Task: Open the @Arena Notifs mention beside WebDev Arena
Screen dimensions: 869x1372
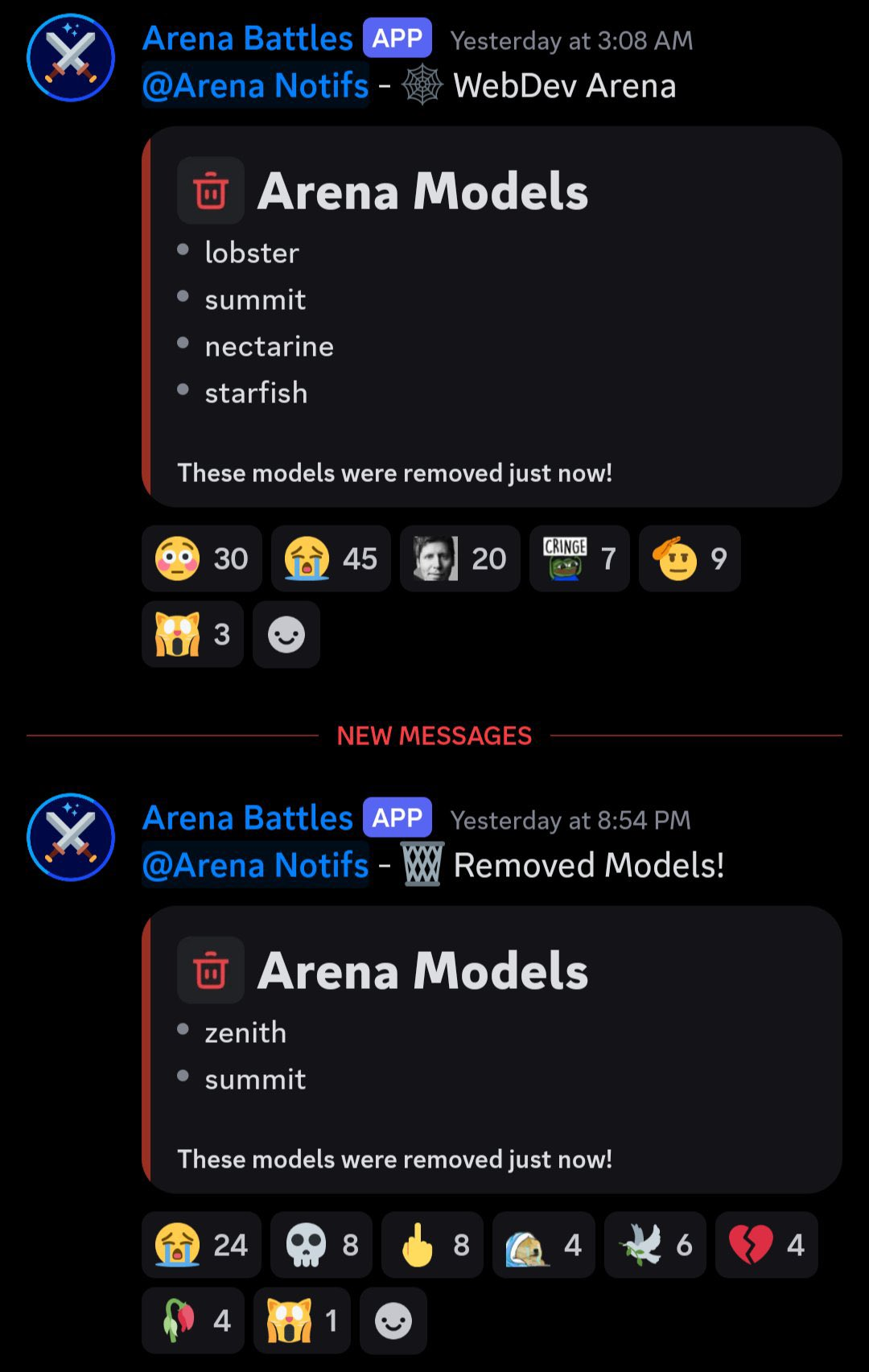Action: coord(255,85)
